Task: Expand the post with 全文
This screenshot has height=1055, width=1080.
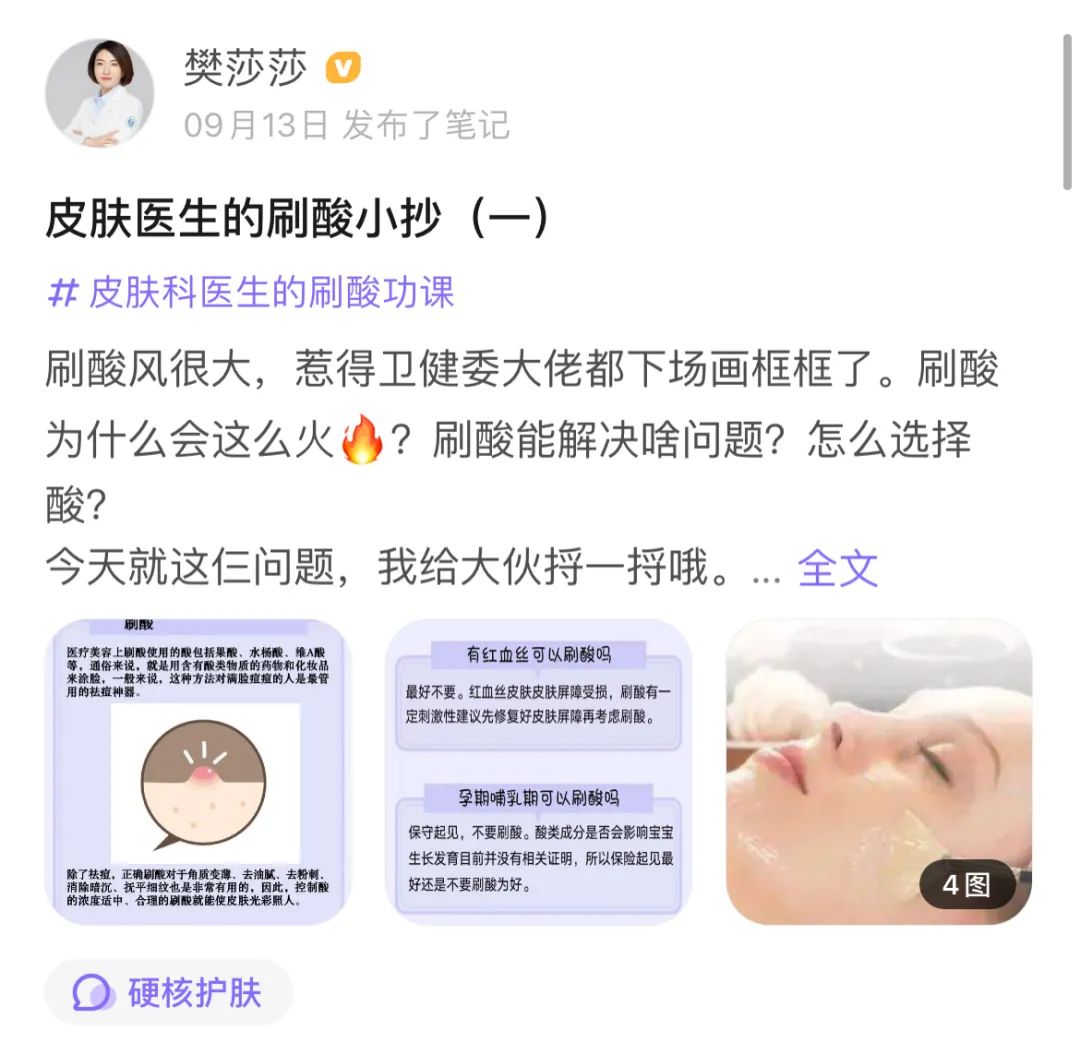Action: (837, 569)
